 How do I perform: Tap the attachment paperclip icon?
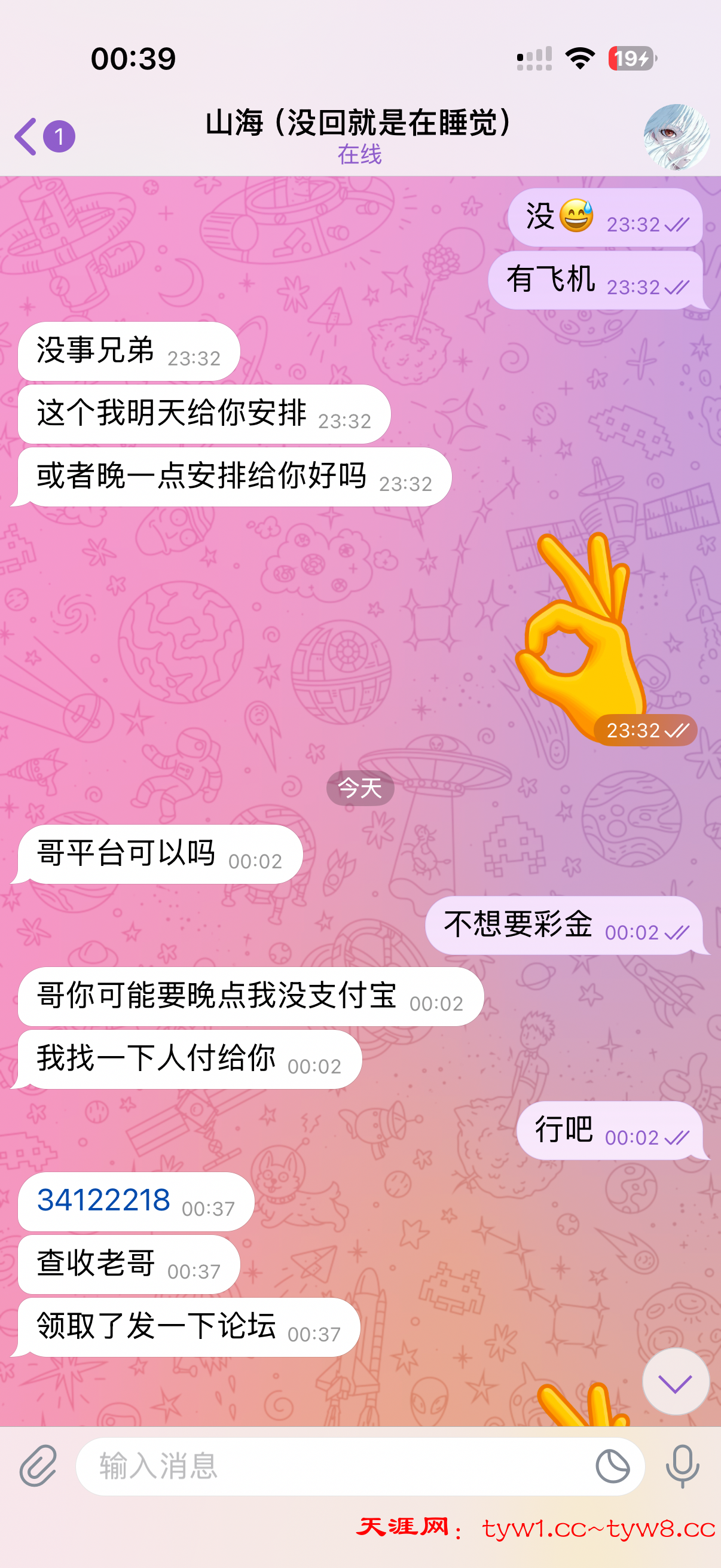click(38, 1466)
